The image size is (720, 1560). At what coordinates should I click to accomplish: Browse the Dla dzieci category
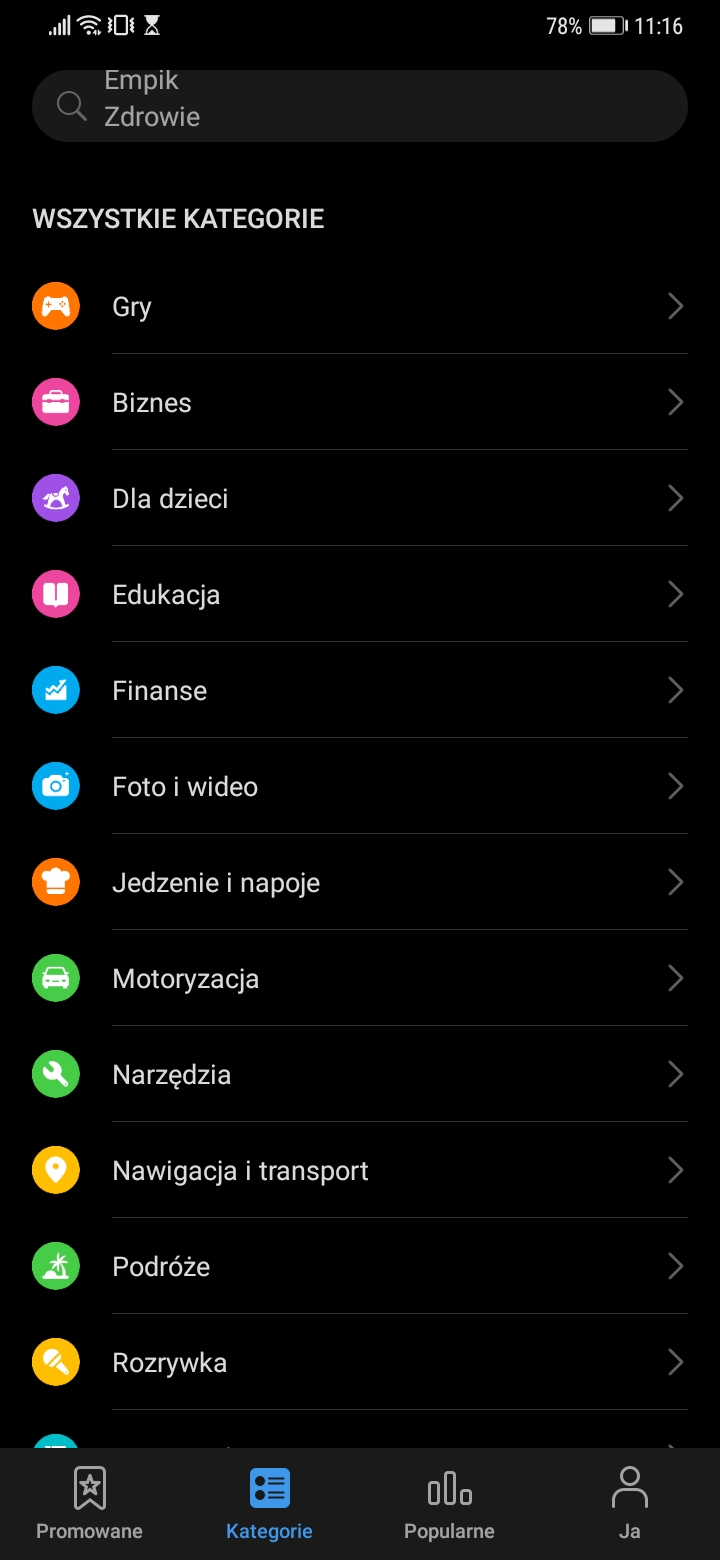(360, 498)
